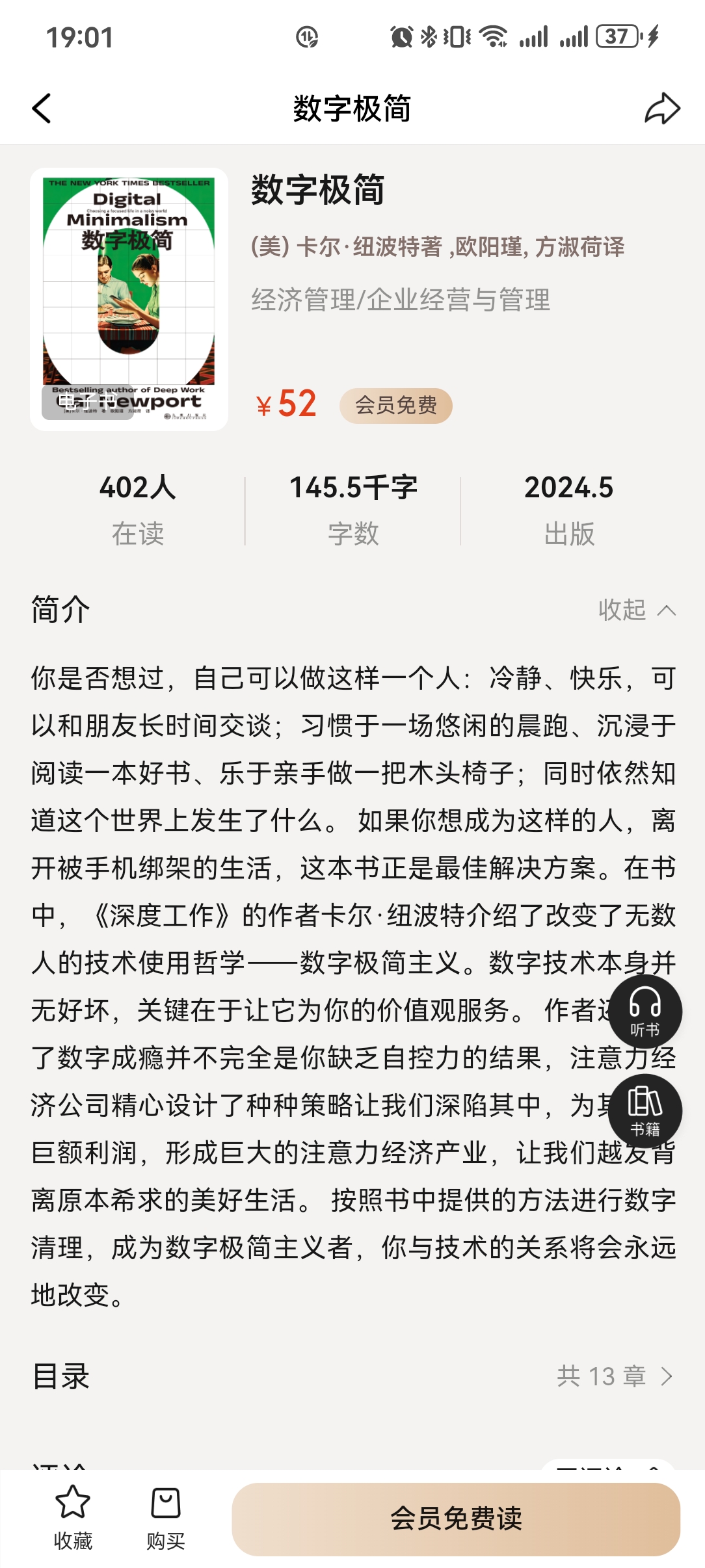Tap the floating 书籍 button

(x=645, y=1111)
